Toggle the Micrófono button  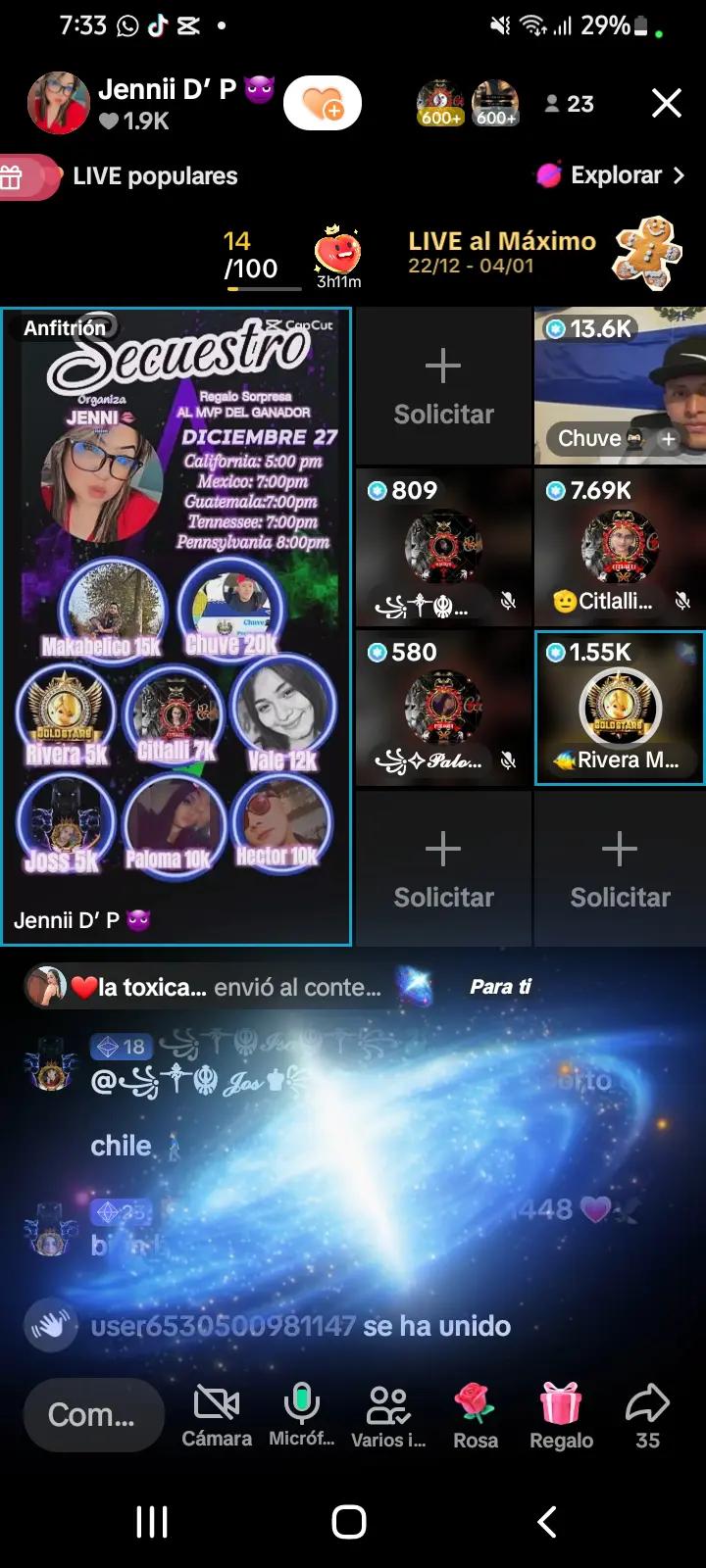pos(302,1416)
